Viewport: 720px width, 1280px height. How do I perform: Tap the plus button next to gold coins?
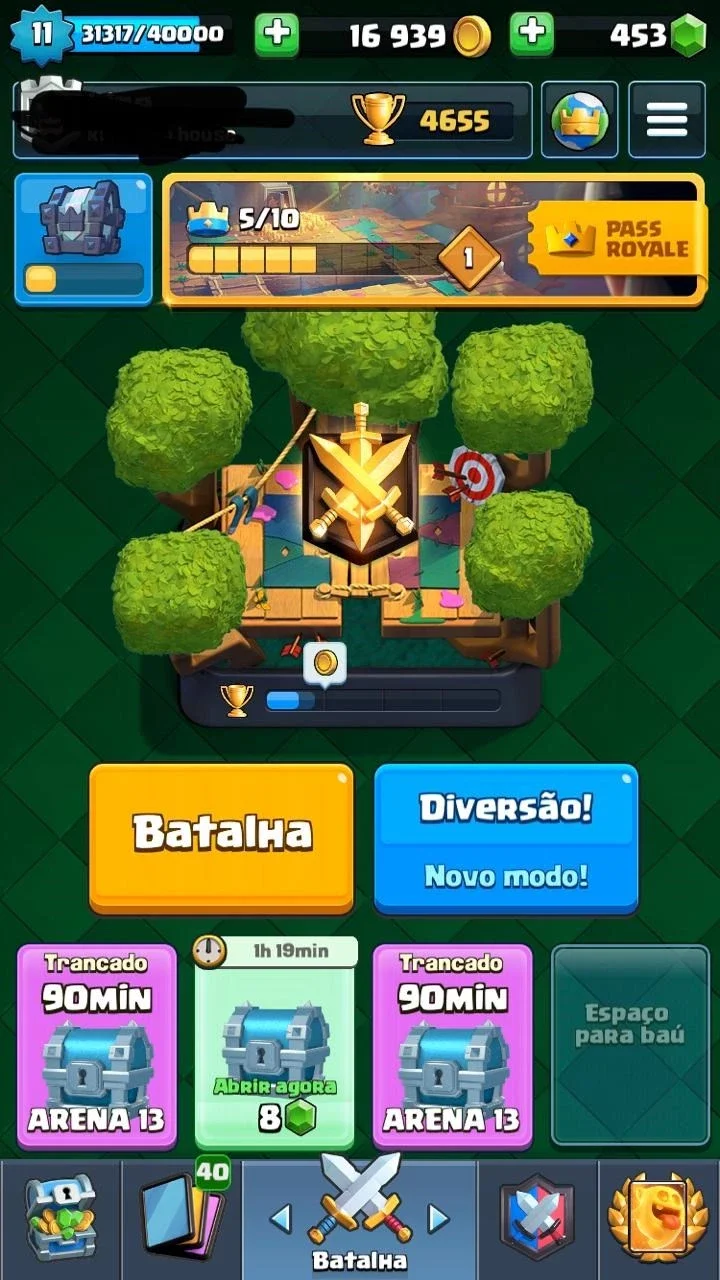[277, 35]
